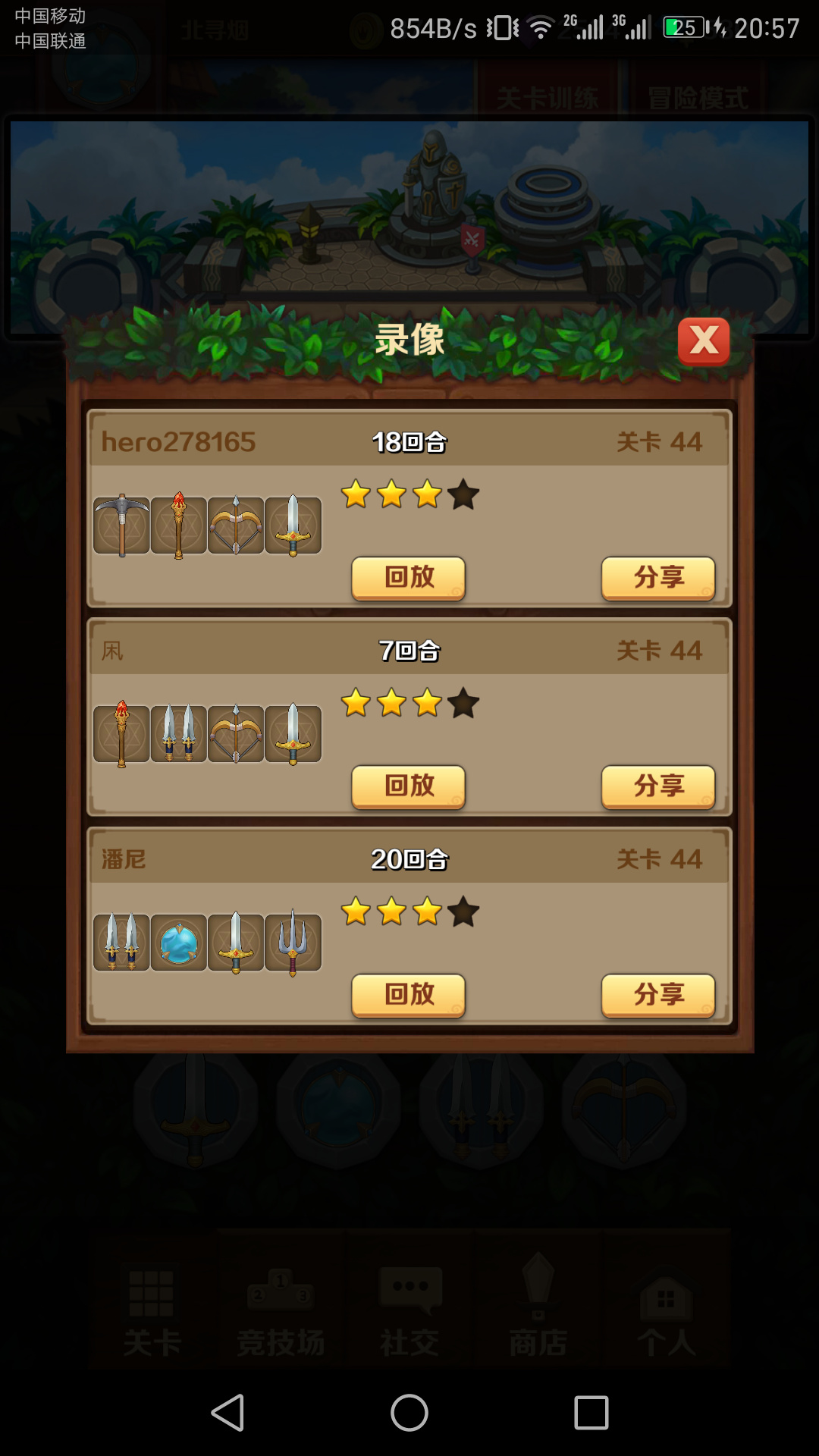Screen dimensions: 819x1456
Task: Click the golden sword icon in 潘尼's loadout
Action: pyautogui.click(x=237, y=942)
